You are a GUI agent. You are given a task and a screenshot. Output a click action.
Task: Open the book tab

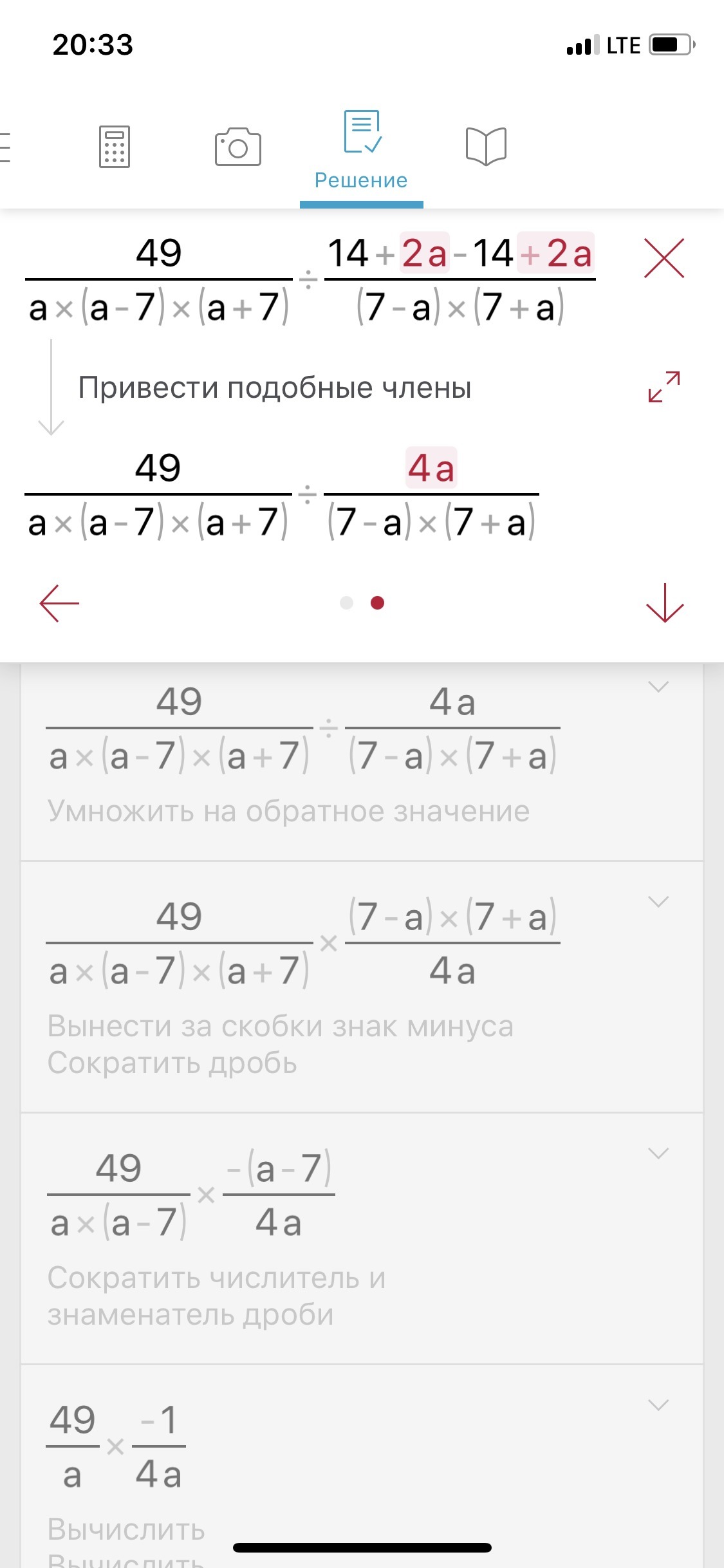486,146
